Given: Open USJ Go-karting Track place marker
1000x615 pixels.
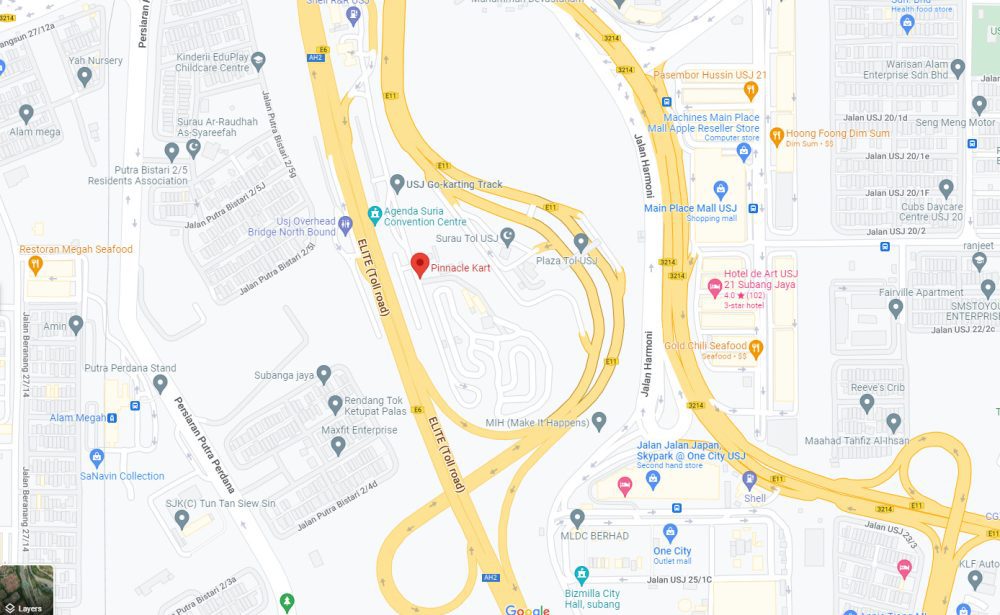Looking at the screenshot, I should click(396, 184).
